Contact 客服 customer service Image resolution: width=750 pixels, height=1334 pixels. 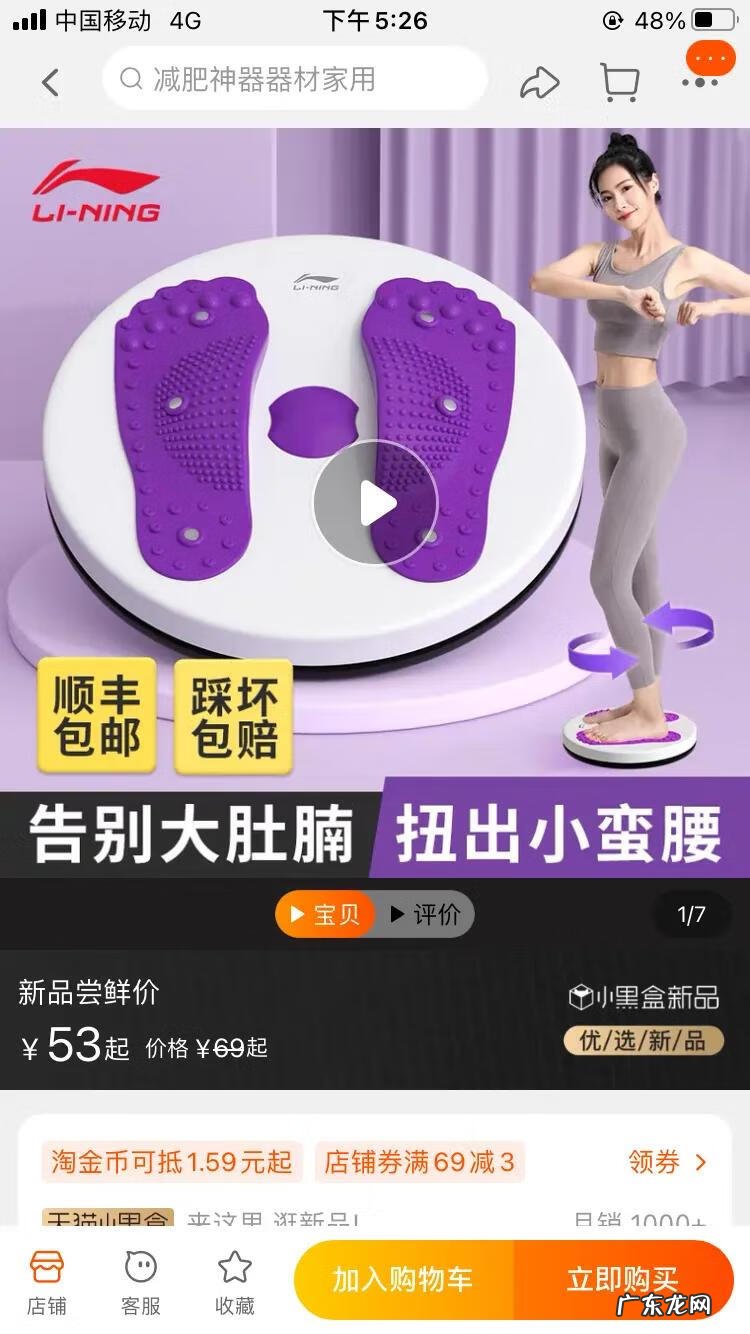(139, 1281)
